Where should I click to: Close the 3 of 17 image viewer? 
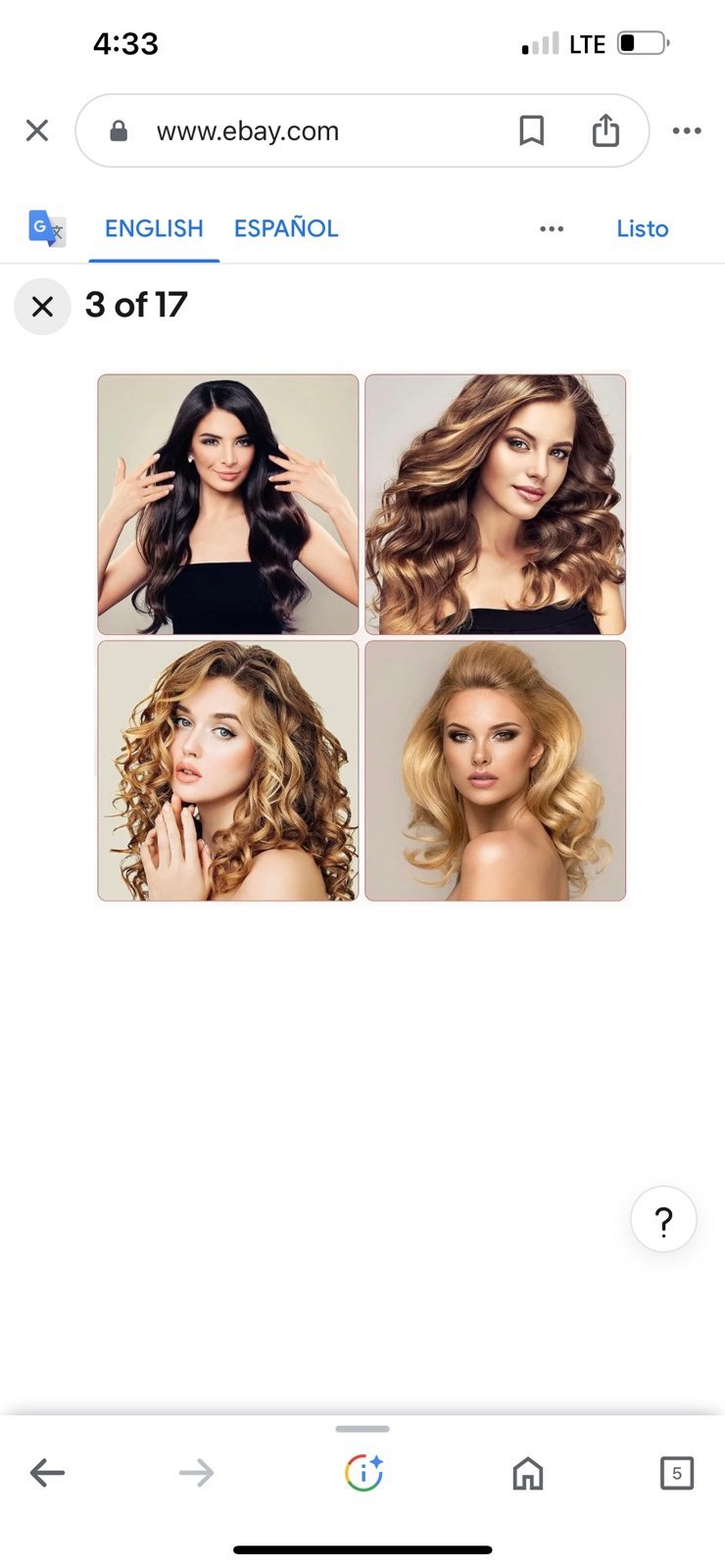(42, 307)
